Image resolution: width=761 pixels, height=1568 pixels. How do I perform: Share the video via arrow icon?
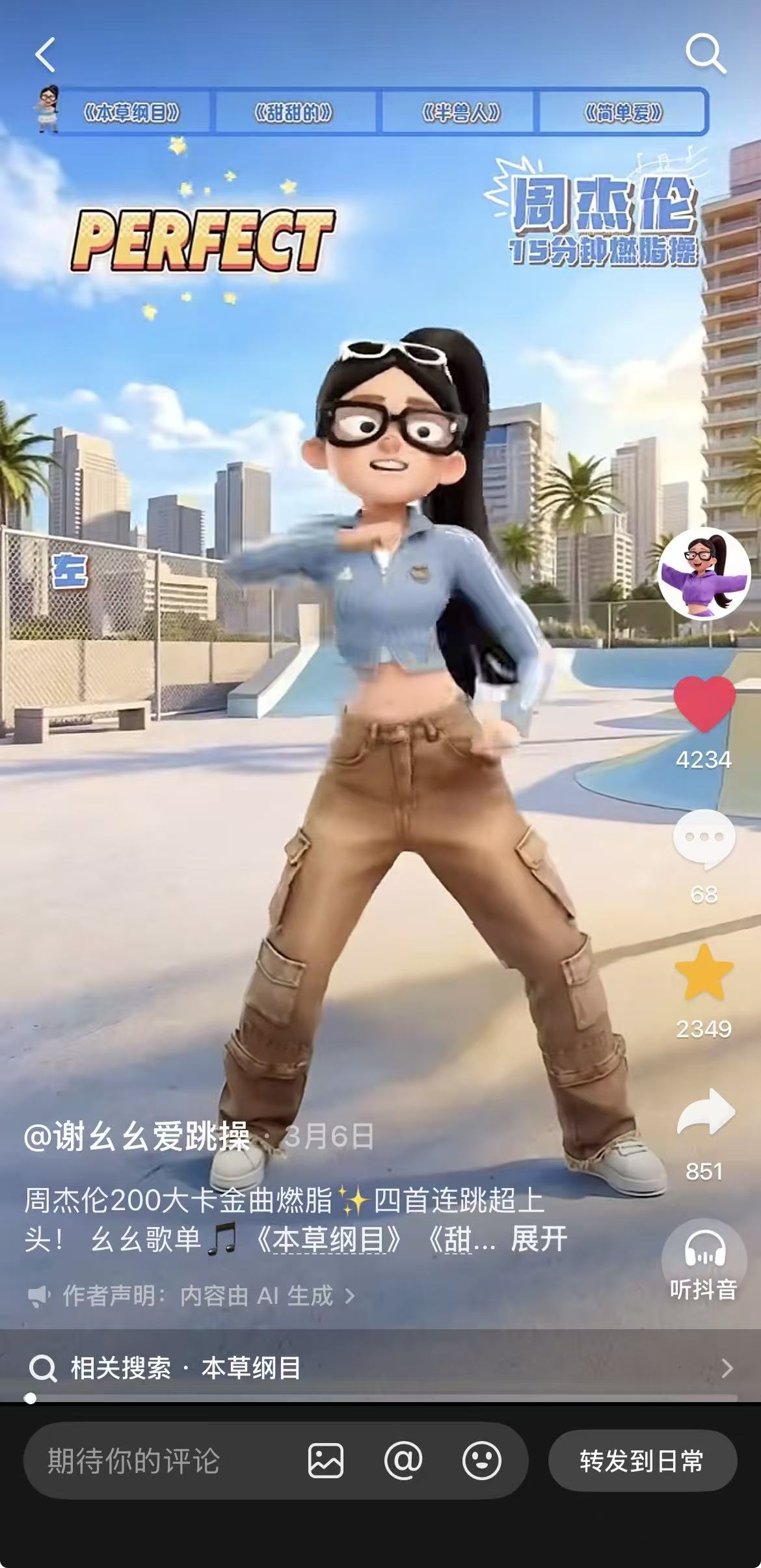pos(706,1112)
